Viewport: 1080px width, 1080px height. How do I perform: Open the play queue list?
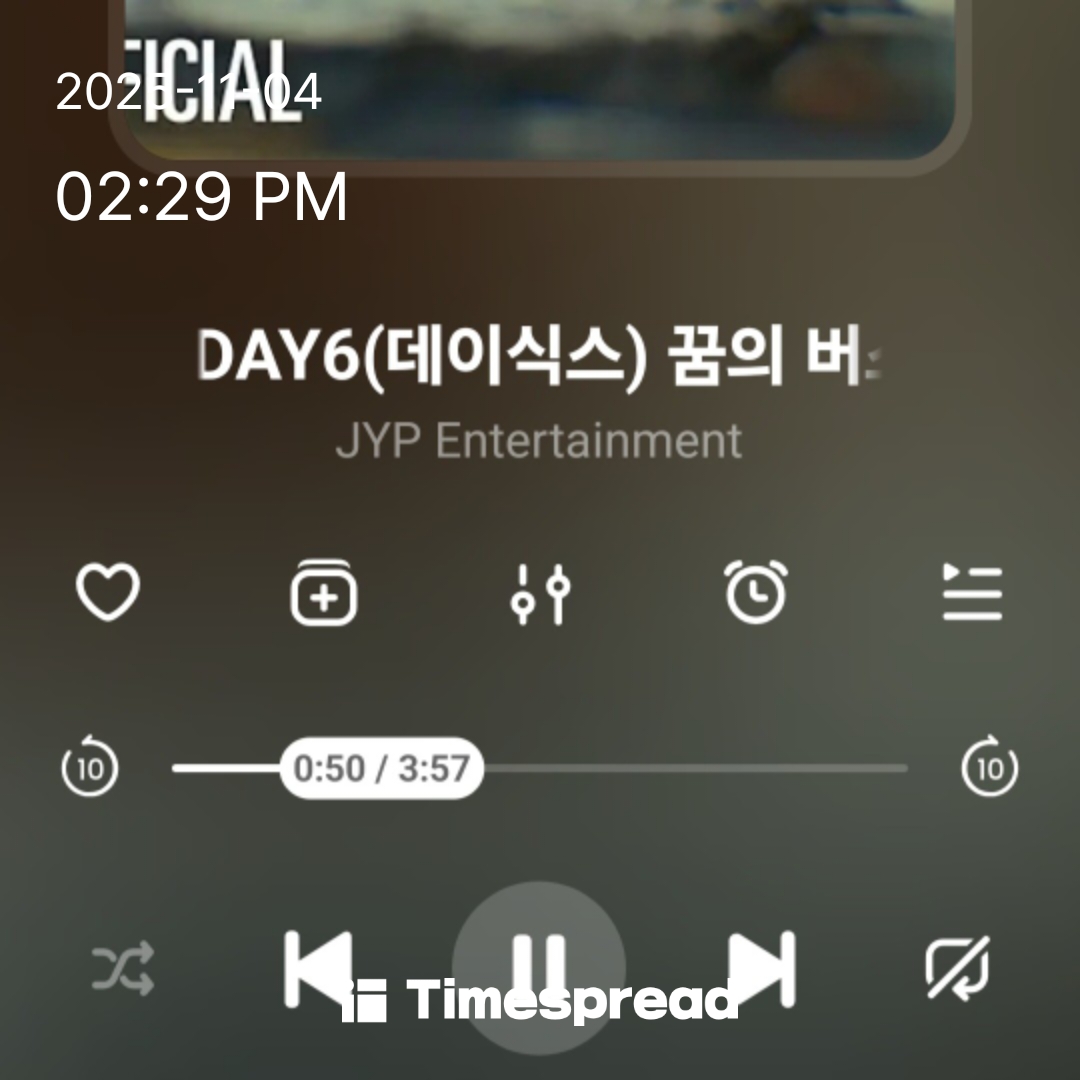click(972, 592)
